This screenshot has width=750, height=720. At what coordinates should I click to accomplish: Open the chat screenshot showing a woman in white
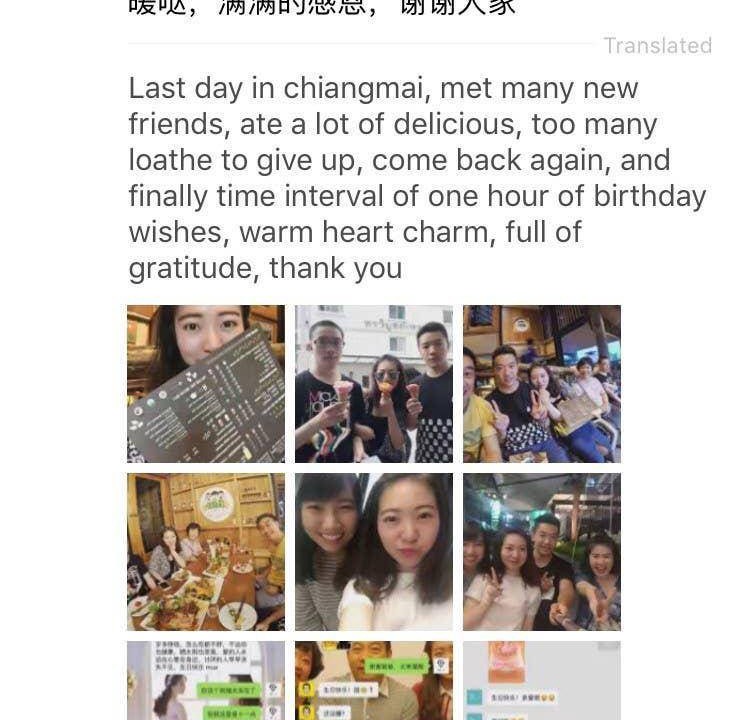[x=205, y=681]
